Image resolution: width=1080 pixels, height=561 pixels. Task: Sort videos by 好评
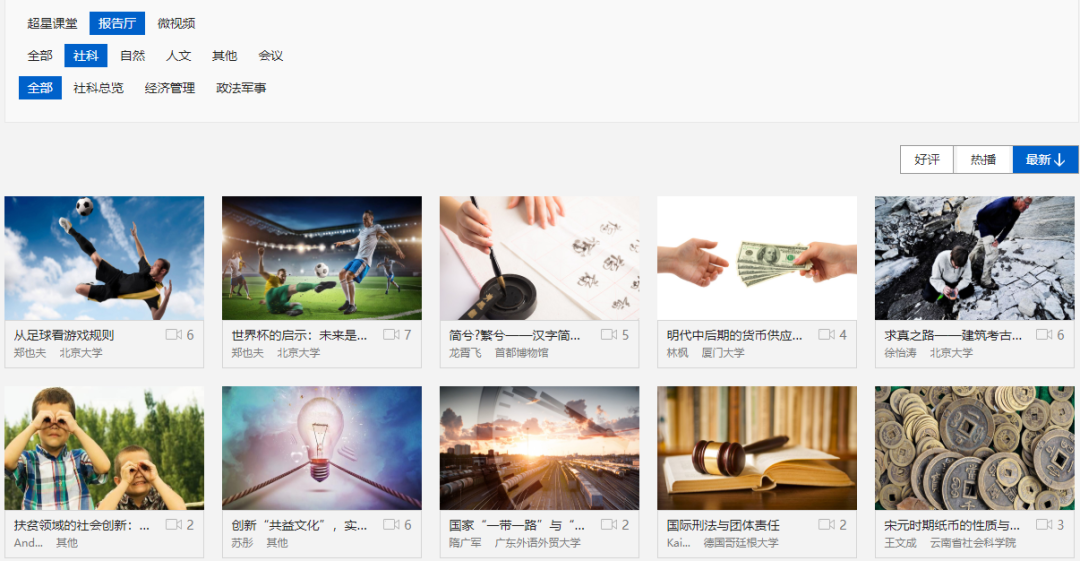927,159
